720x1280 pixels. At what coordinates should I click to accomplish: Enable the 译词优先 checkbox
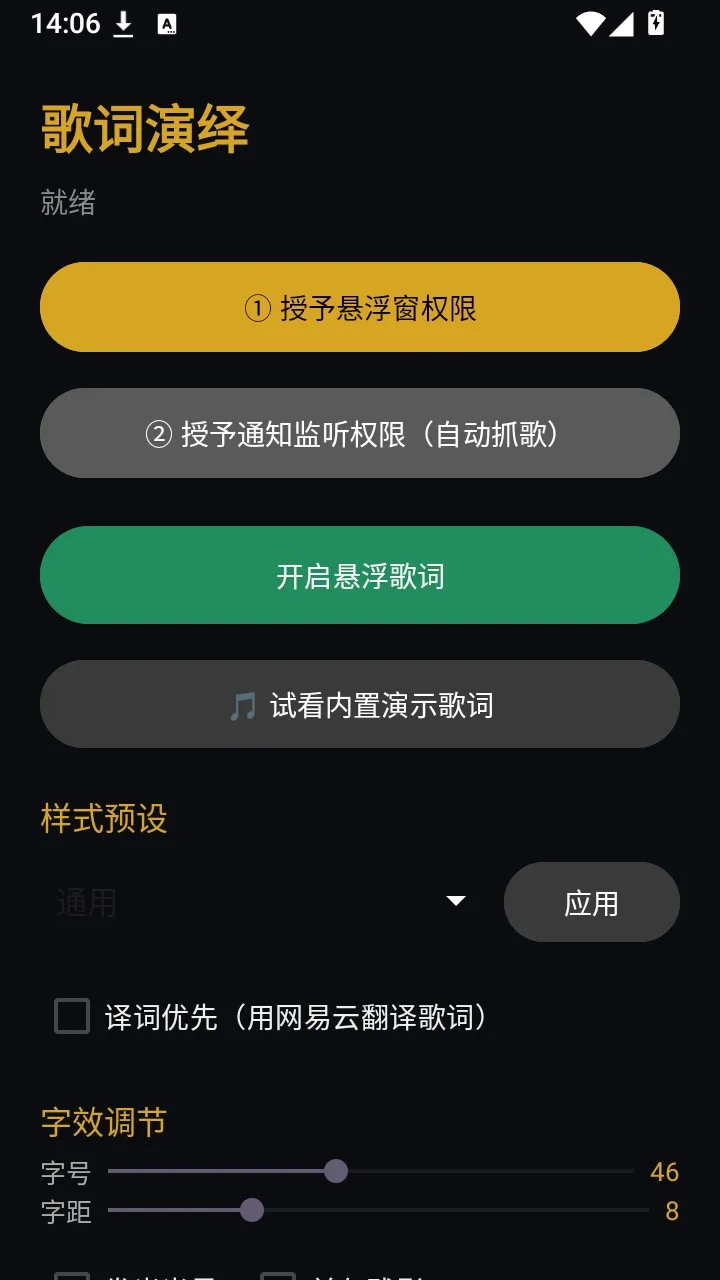point(72,1016)
